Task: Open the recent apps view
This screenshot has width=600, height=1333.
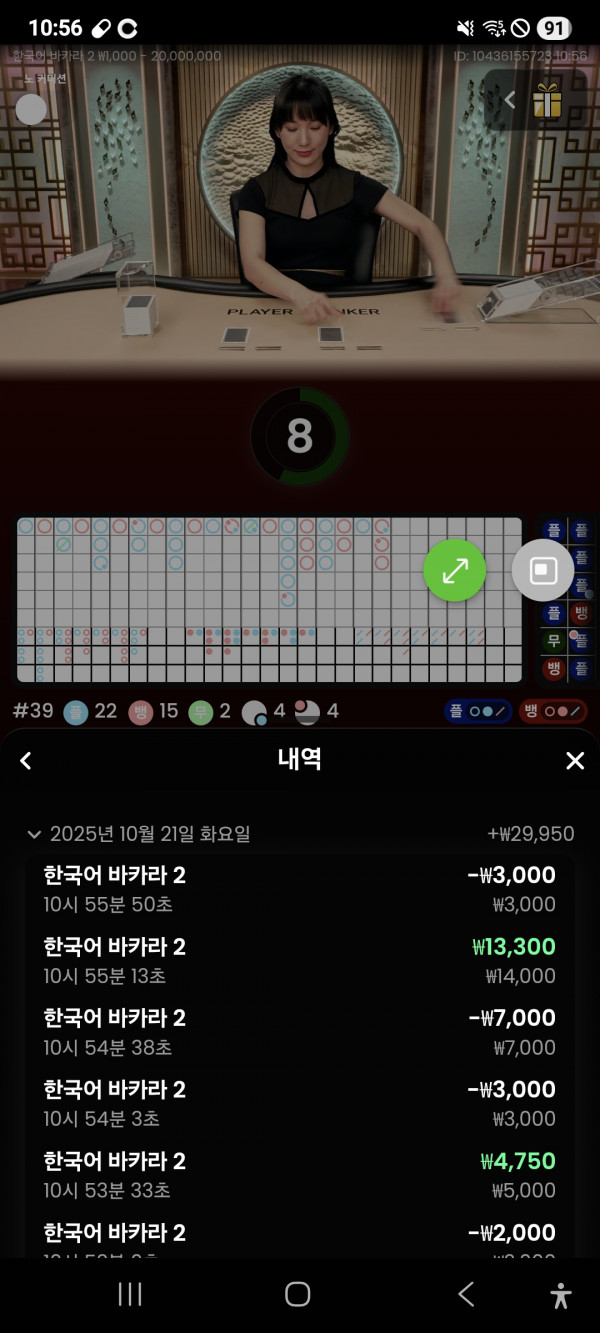Action: pos(130,1294)
